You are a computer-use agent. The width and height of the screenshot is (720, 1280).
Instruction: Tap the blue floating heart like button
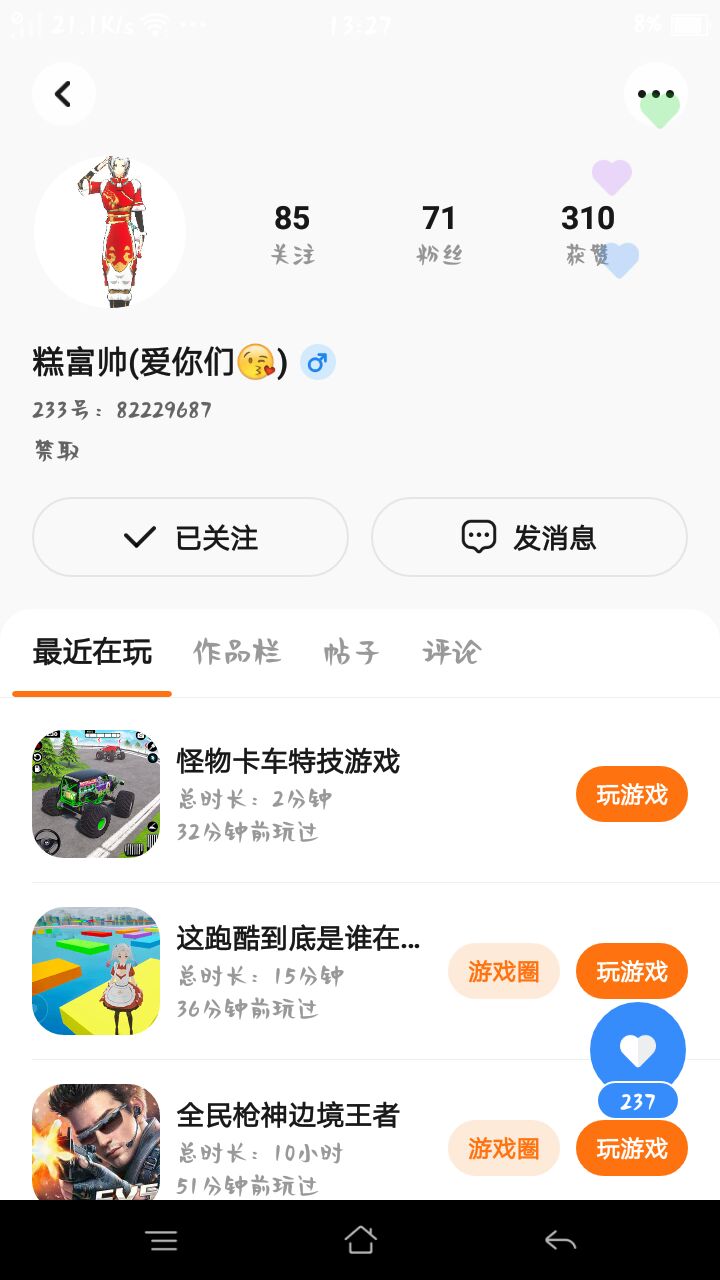pyautogui.click(x=637, y=1050)
